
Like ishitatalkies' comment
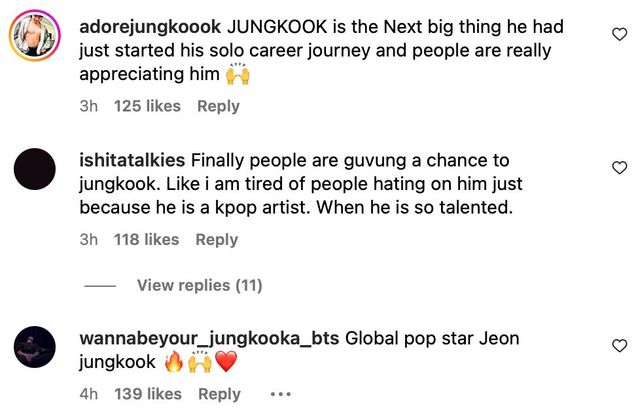618,167
